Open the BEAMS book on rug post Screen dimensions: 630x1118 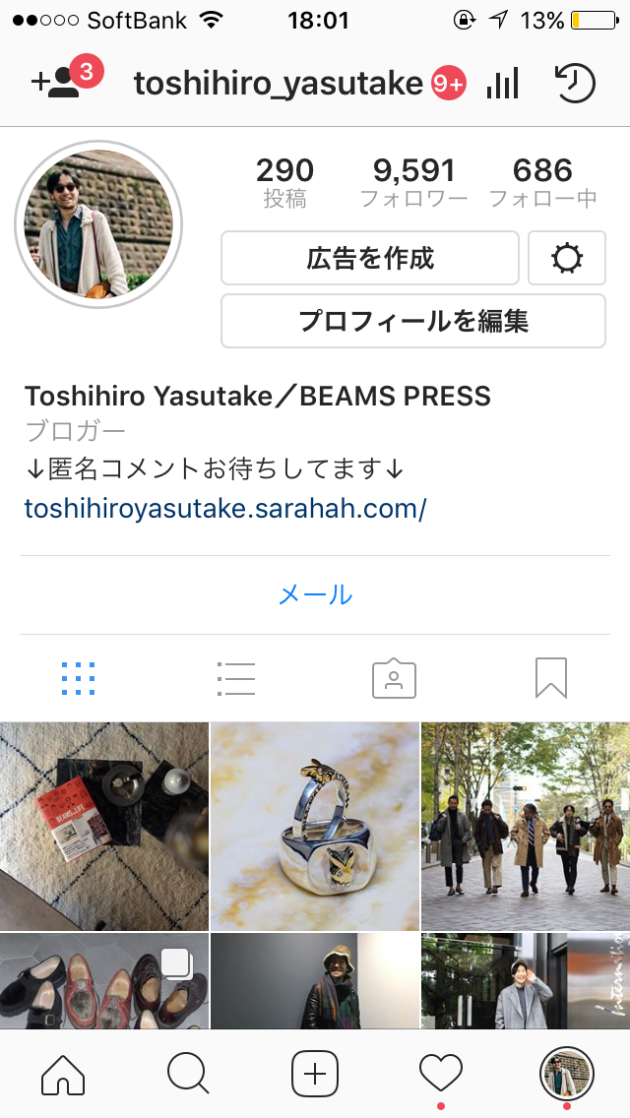pyautogui.click(x=104, y=826)
